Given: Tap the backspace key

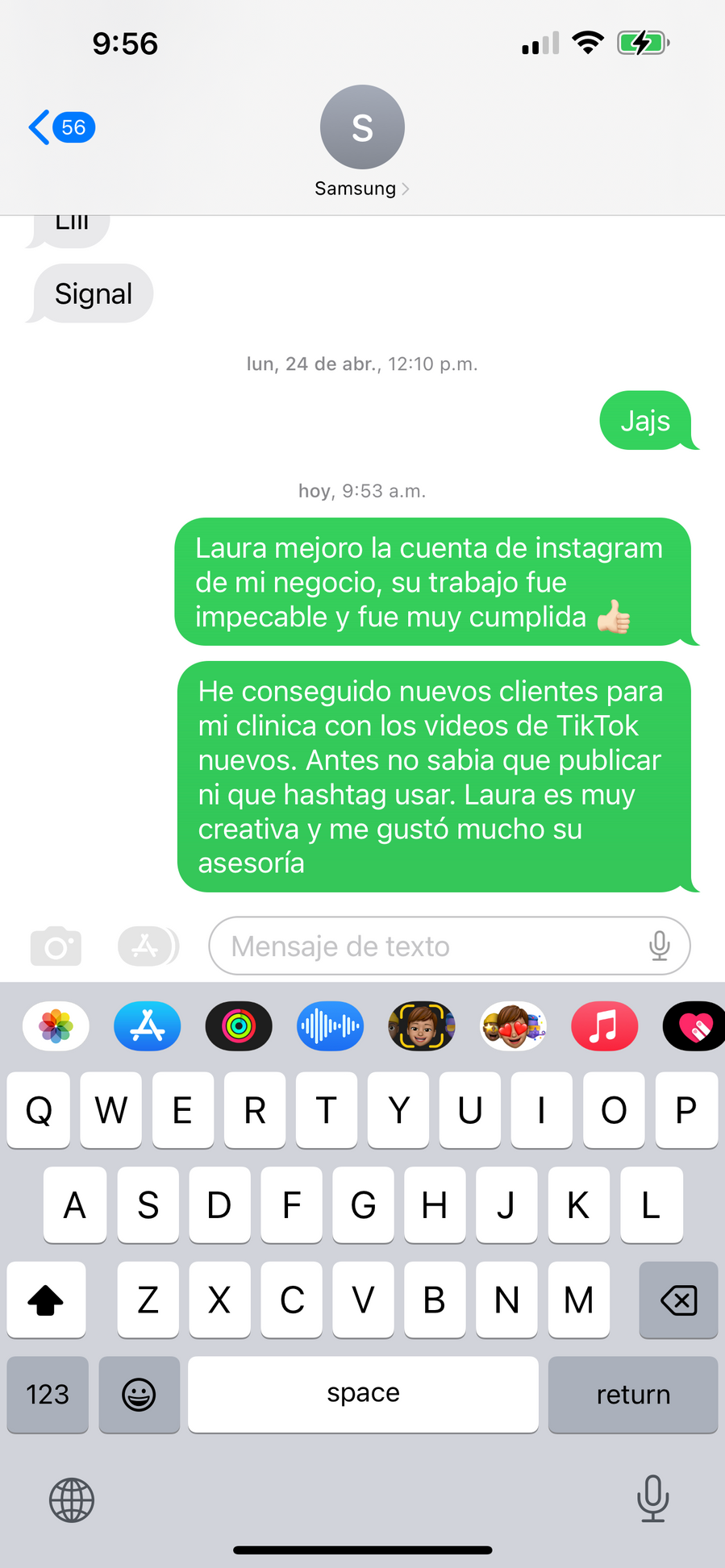Looking at the screenshot, I should [678, 1300].
